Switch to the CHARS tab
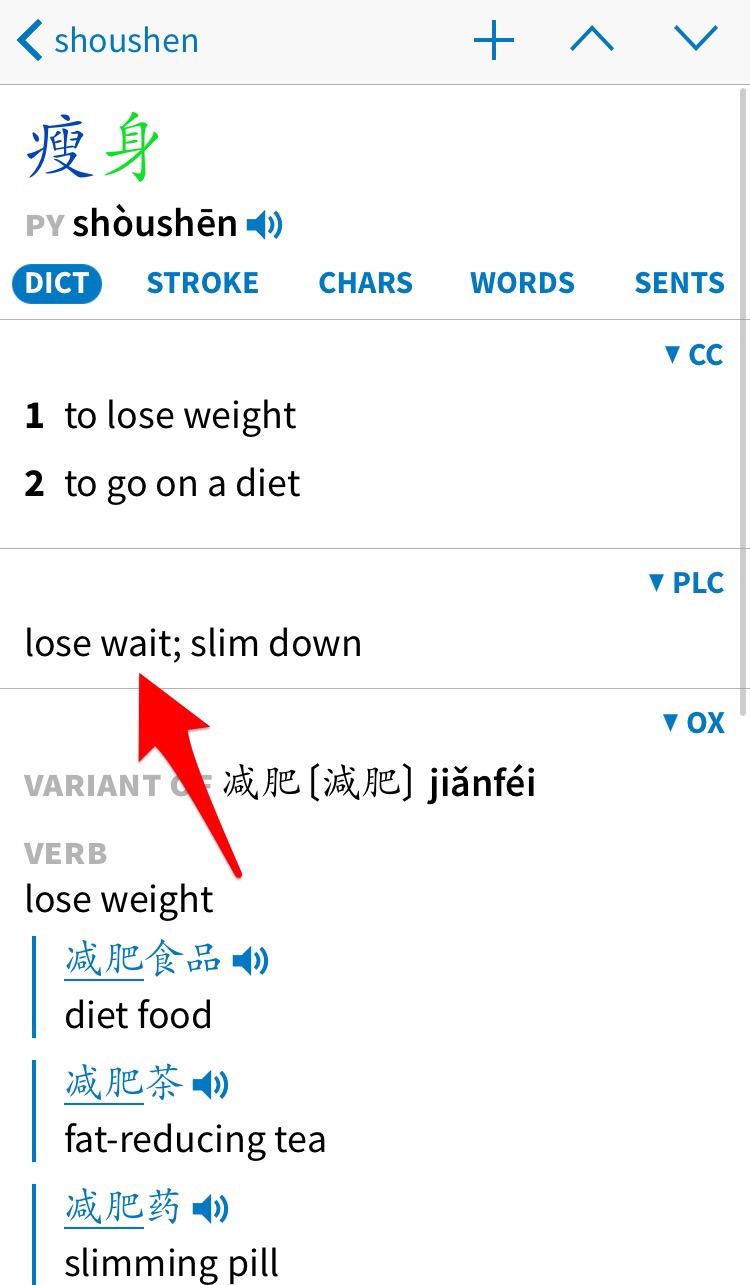Image resolution: width=750 pixels, height=1285 pixels. [365, 283]
